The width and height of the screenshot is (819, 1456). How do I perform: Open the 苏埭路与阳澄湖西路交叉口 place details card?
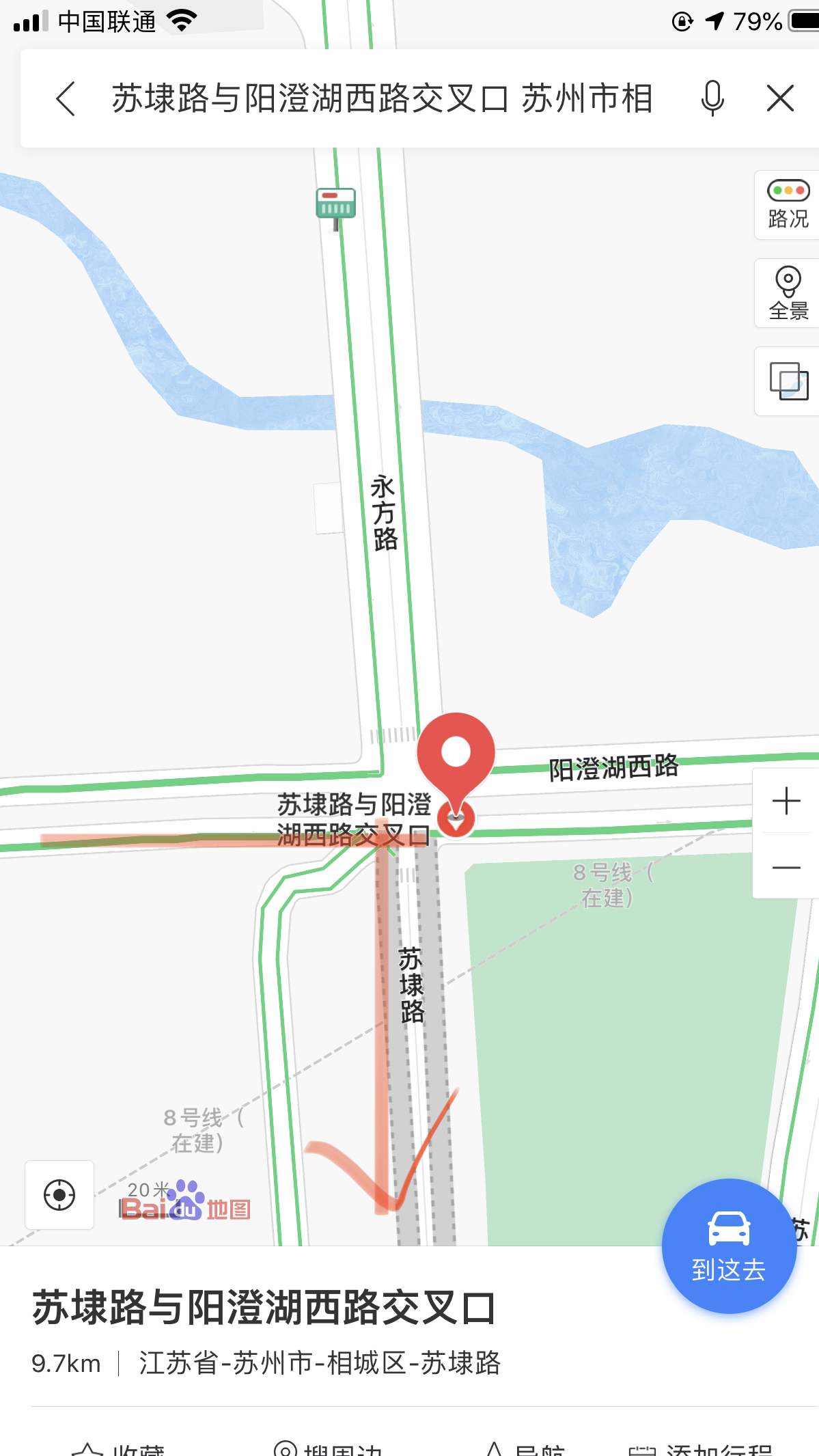265,1308
